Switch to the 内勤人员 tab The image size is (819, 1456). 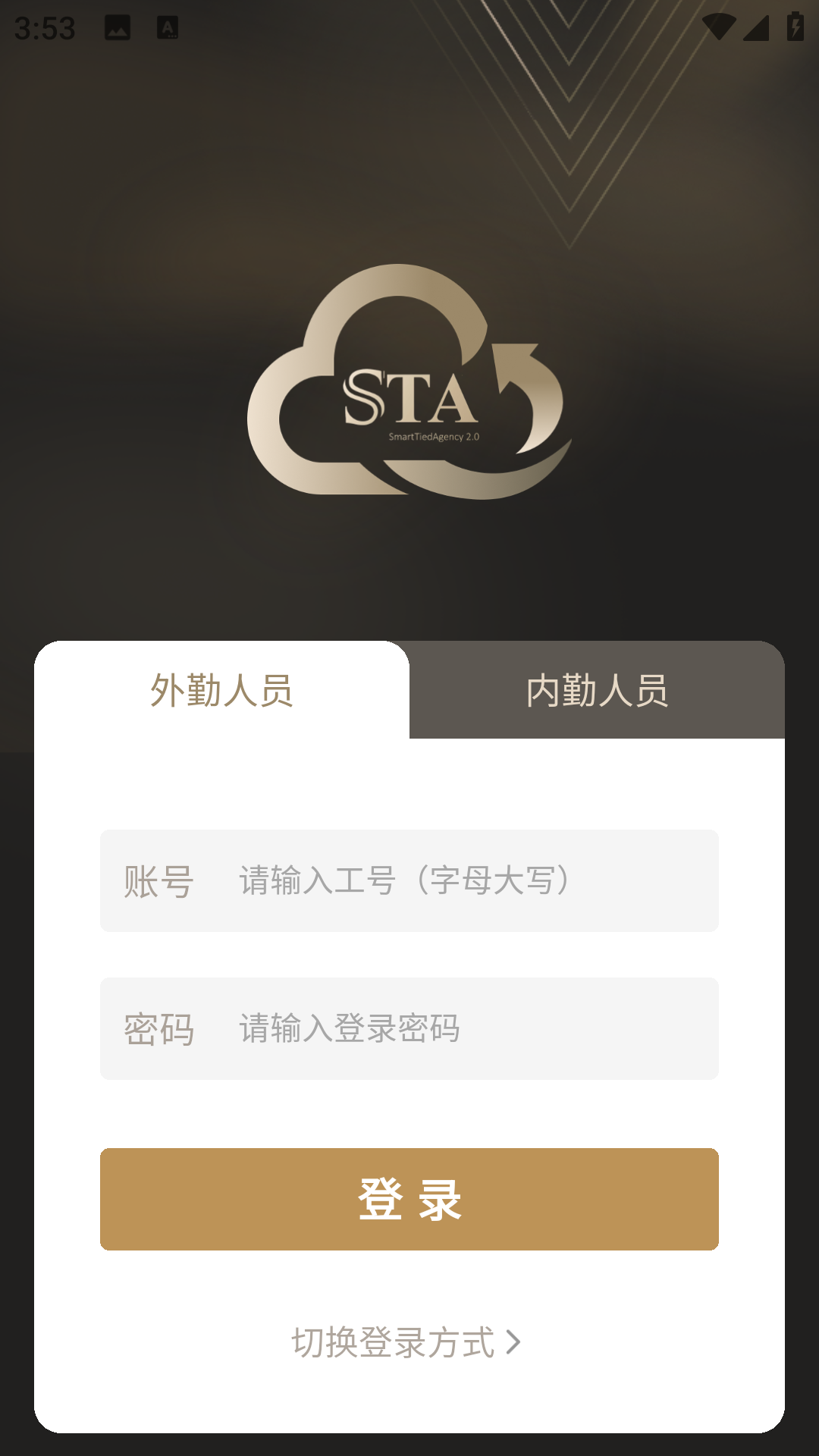pyautogui.click(x=597, y=690)
